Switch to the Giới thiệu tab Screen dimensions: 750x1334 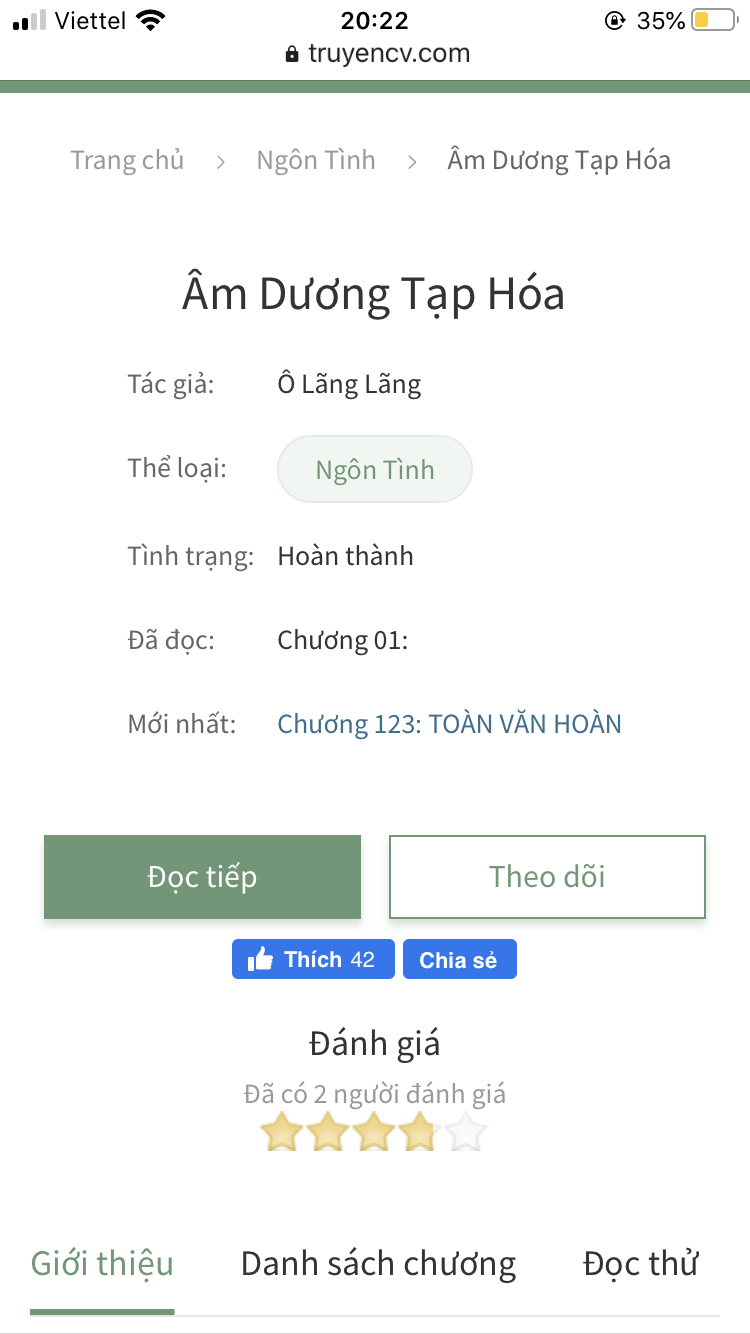coord(102,1263)
